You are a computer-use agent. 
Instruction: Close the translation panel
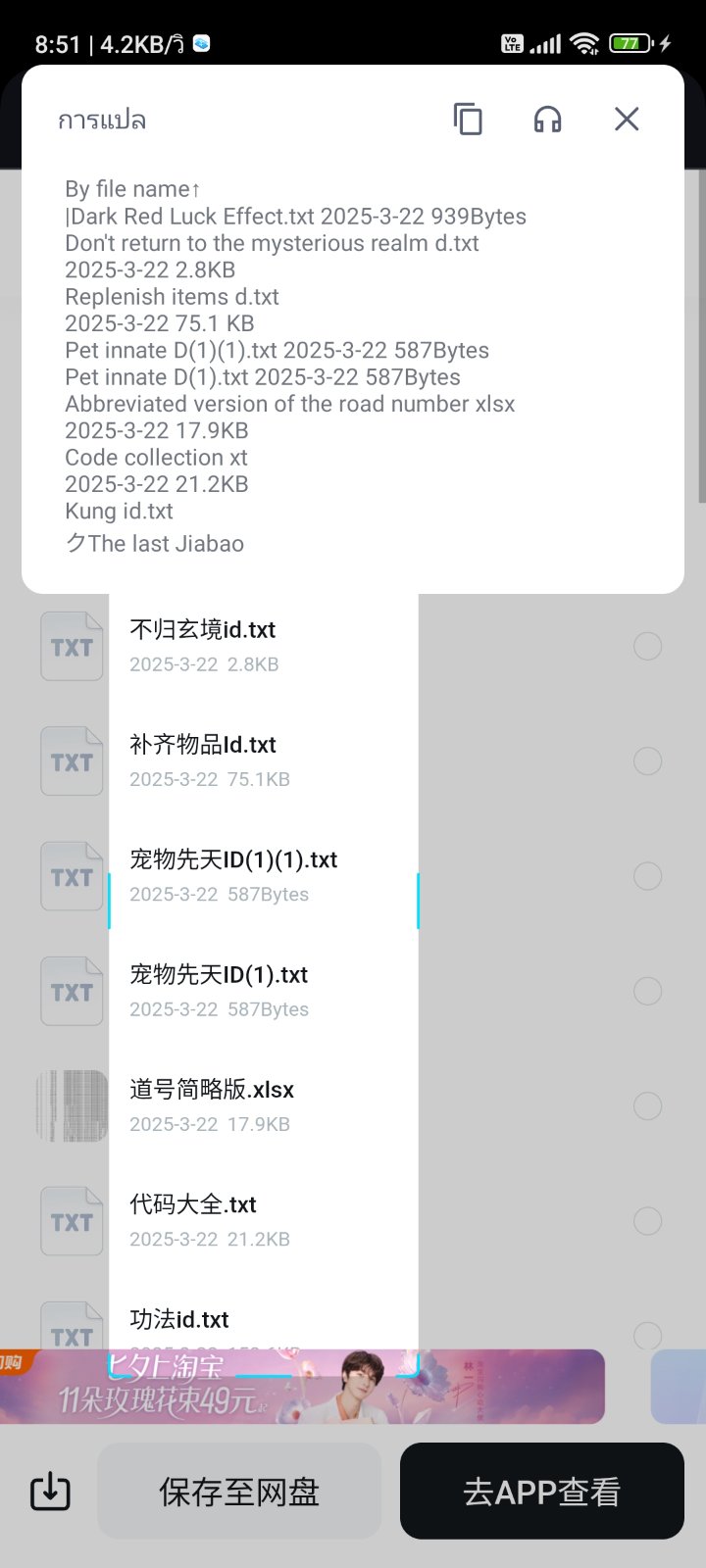(627, 120)
